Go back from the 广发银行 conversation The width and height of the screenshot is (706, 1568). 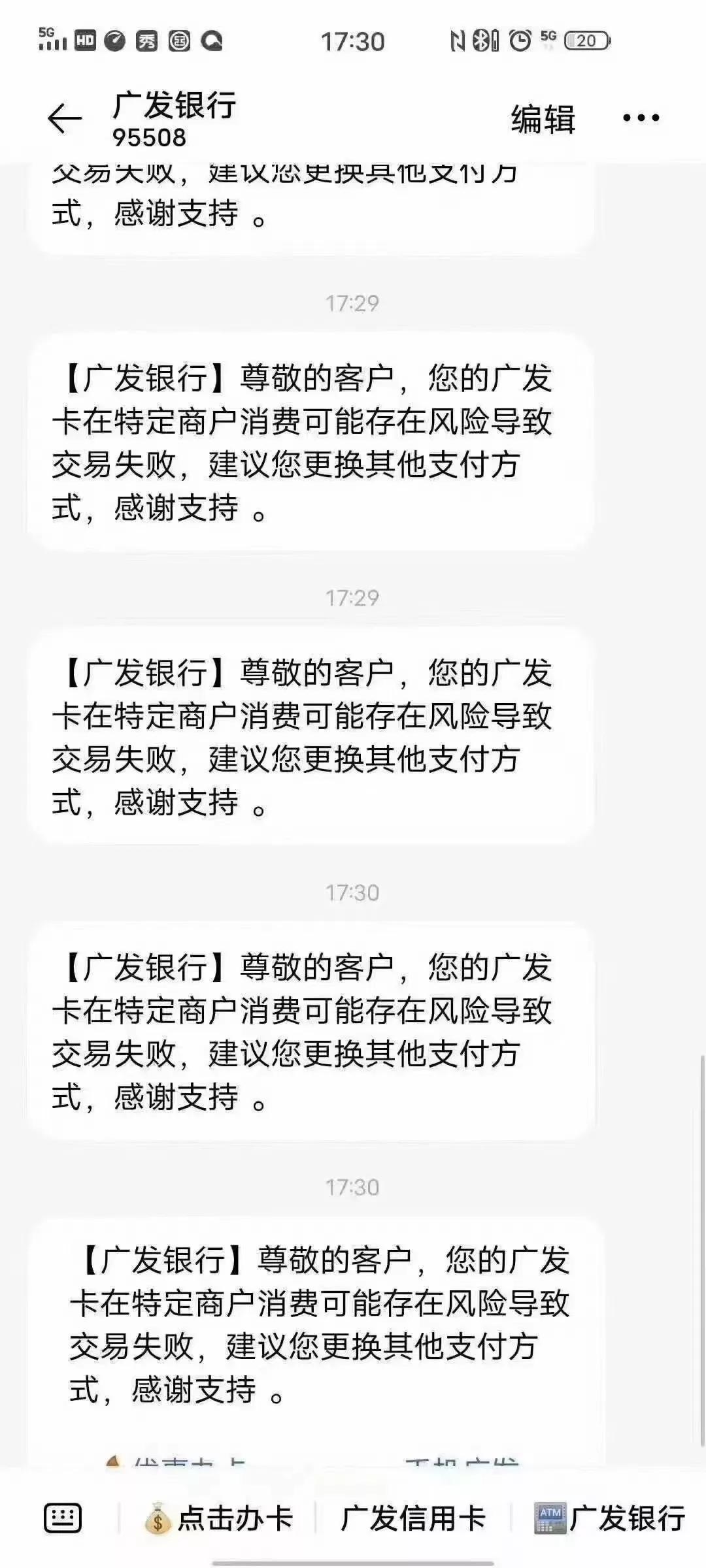pyautogui.click(x=65, y=119)
